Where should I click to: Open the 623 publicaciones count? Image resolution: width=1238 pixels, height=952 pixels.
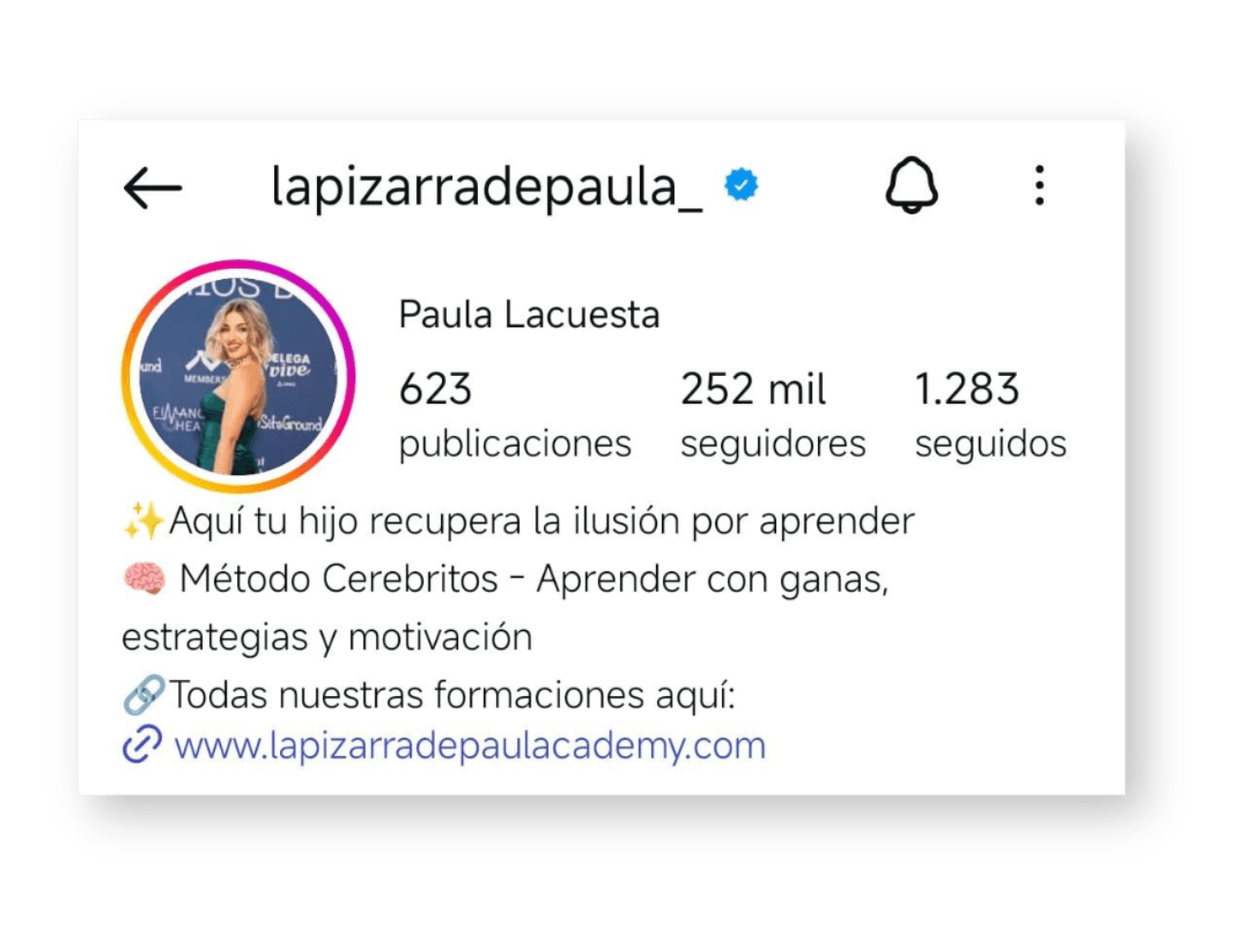tap(514, 415)
